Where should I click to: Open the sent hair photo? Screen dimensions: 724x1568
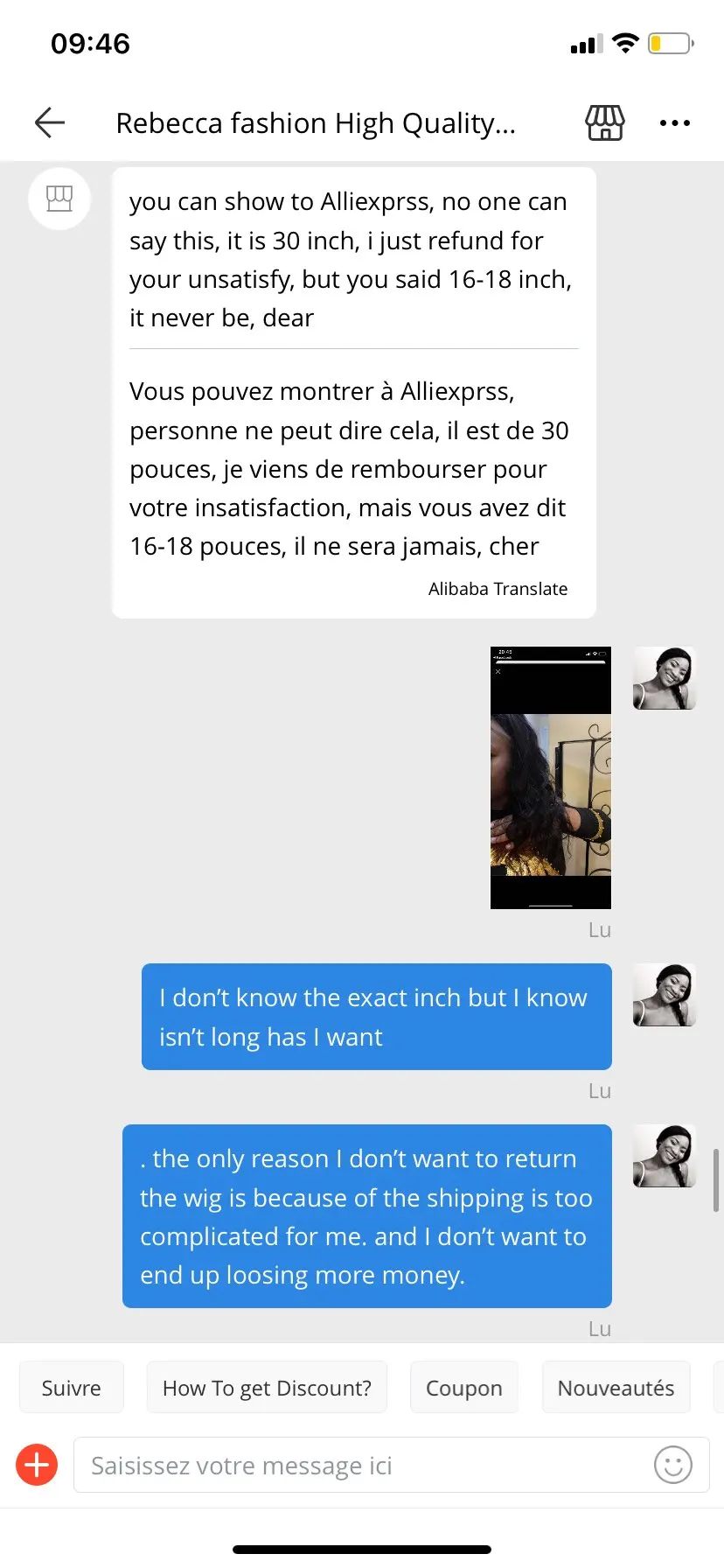pos(550,777)
